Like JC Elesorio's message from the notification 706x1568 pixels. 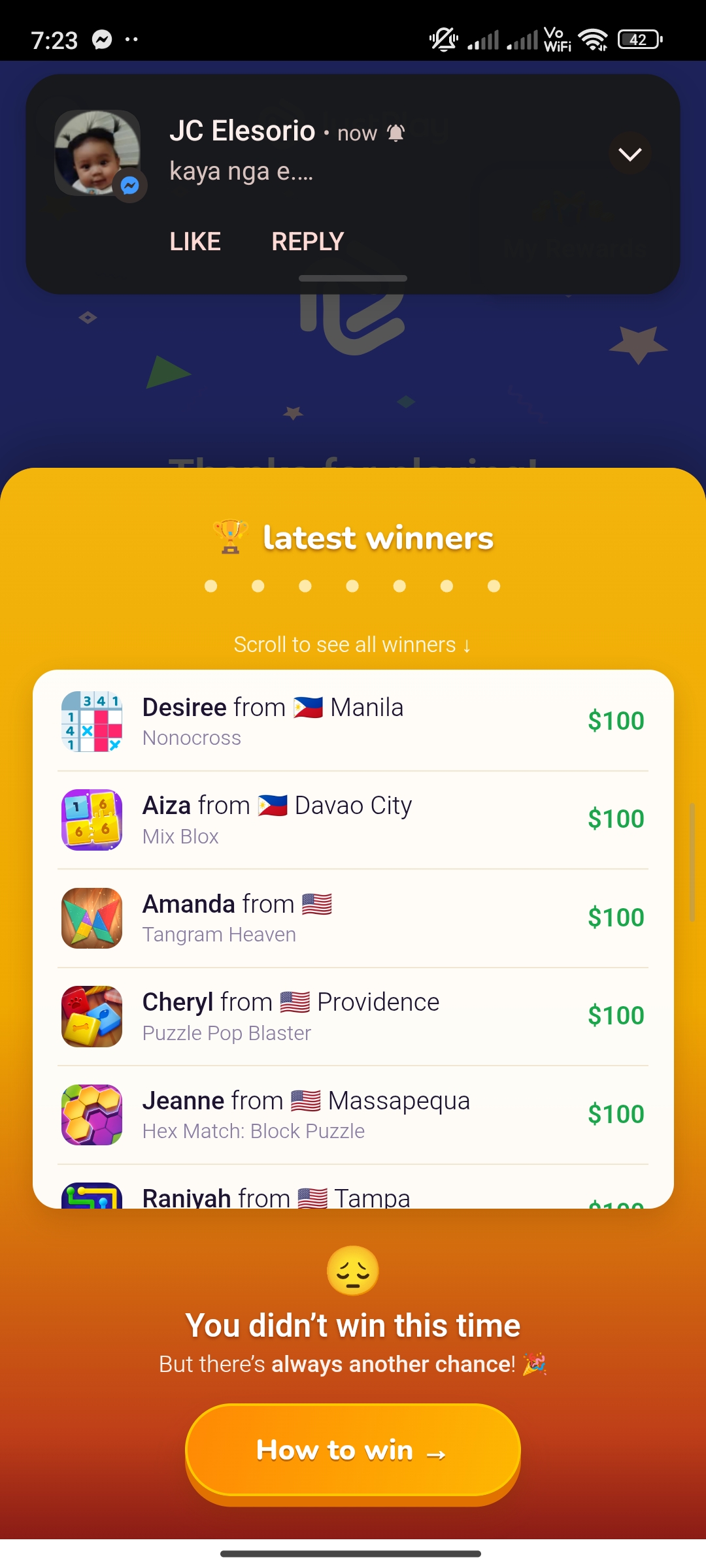195,242
